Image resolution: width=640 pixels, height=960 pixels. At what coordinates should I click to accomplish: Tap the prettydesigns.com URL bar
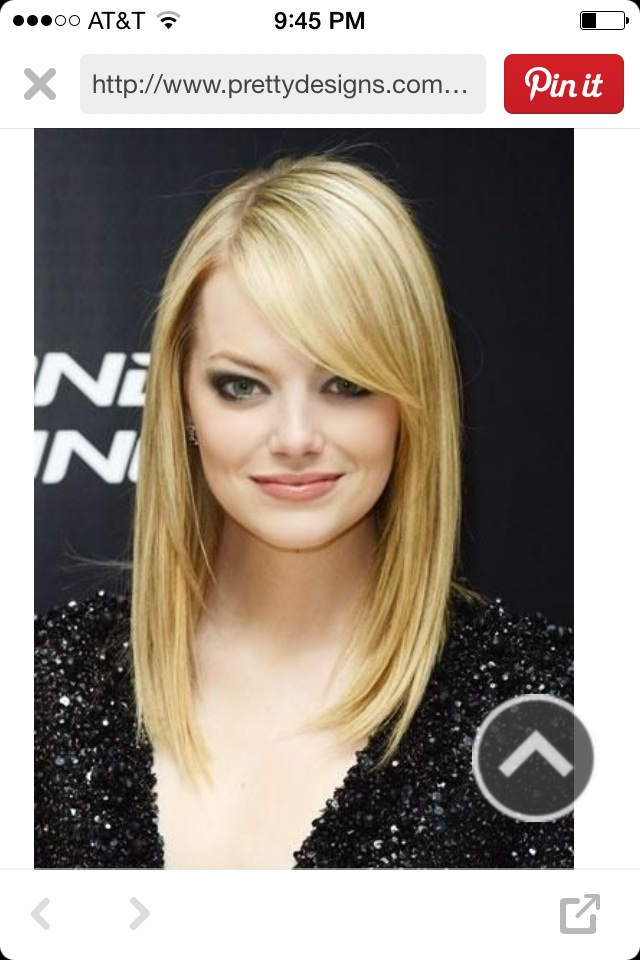click(x=282, y=85)
